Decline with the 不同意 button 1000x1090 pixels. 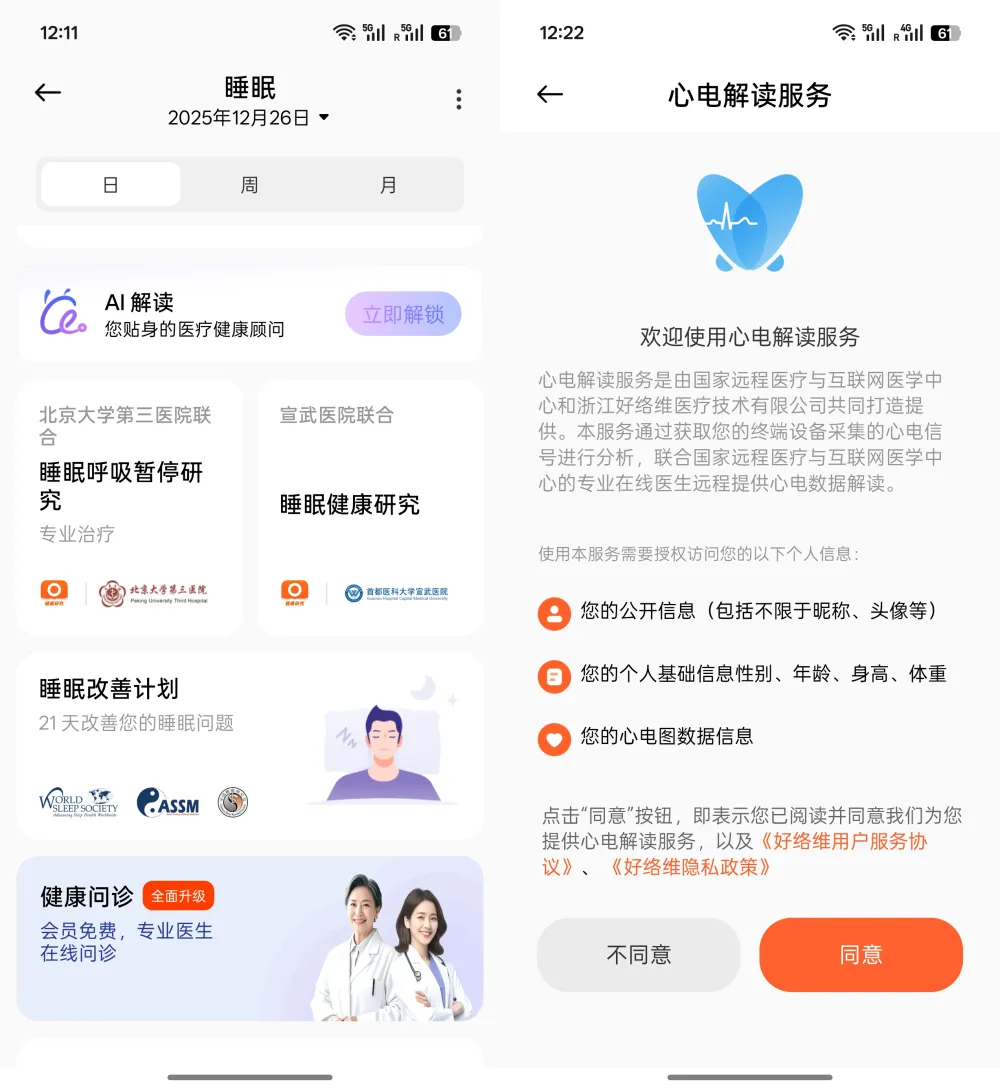pos(639,955)
